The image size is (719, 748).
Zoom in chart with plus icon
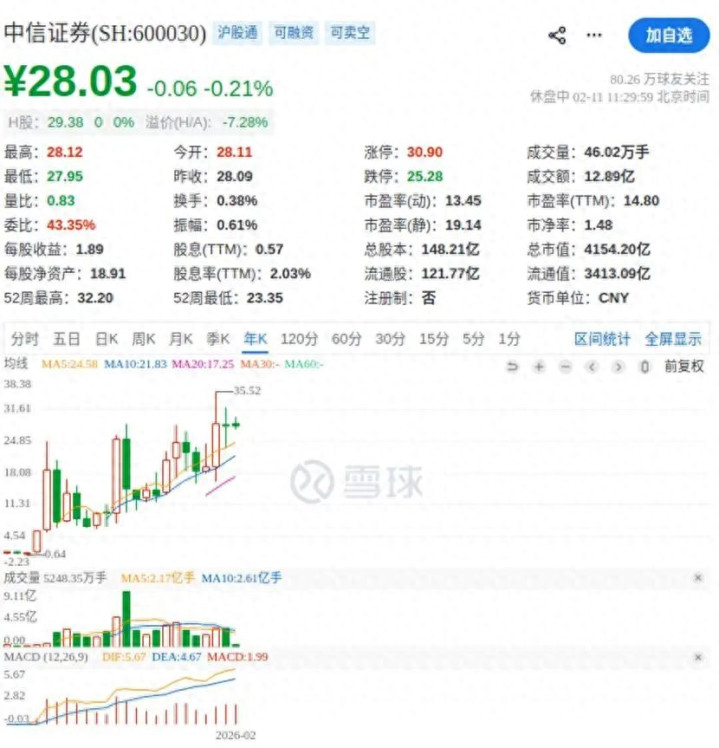pyautogui.click(x=538, y=366)
